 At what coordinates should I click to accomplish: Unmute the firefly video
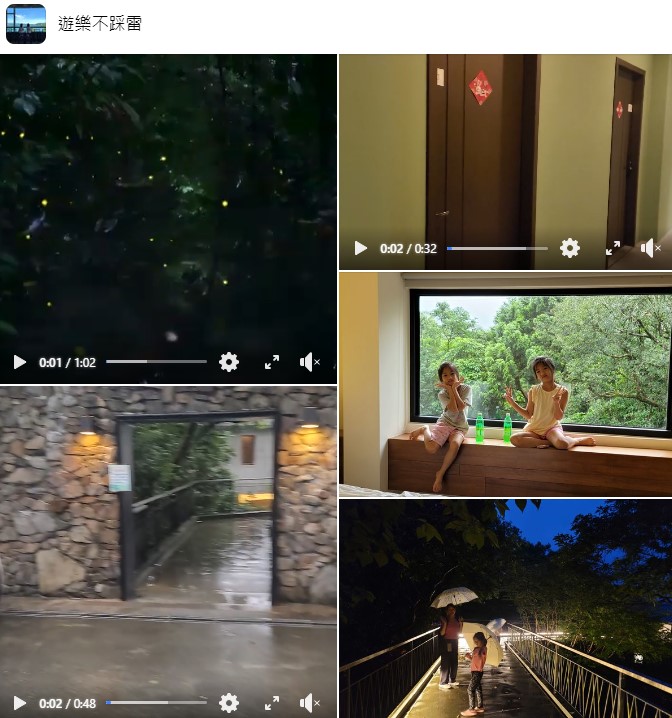(x=309, y=362)
